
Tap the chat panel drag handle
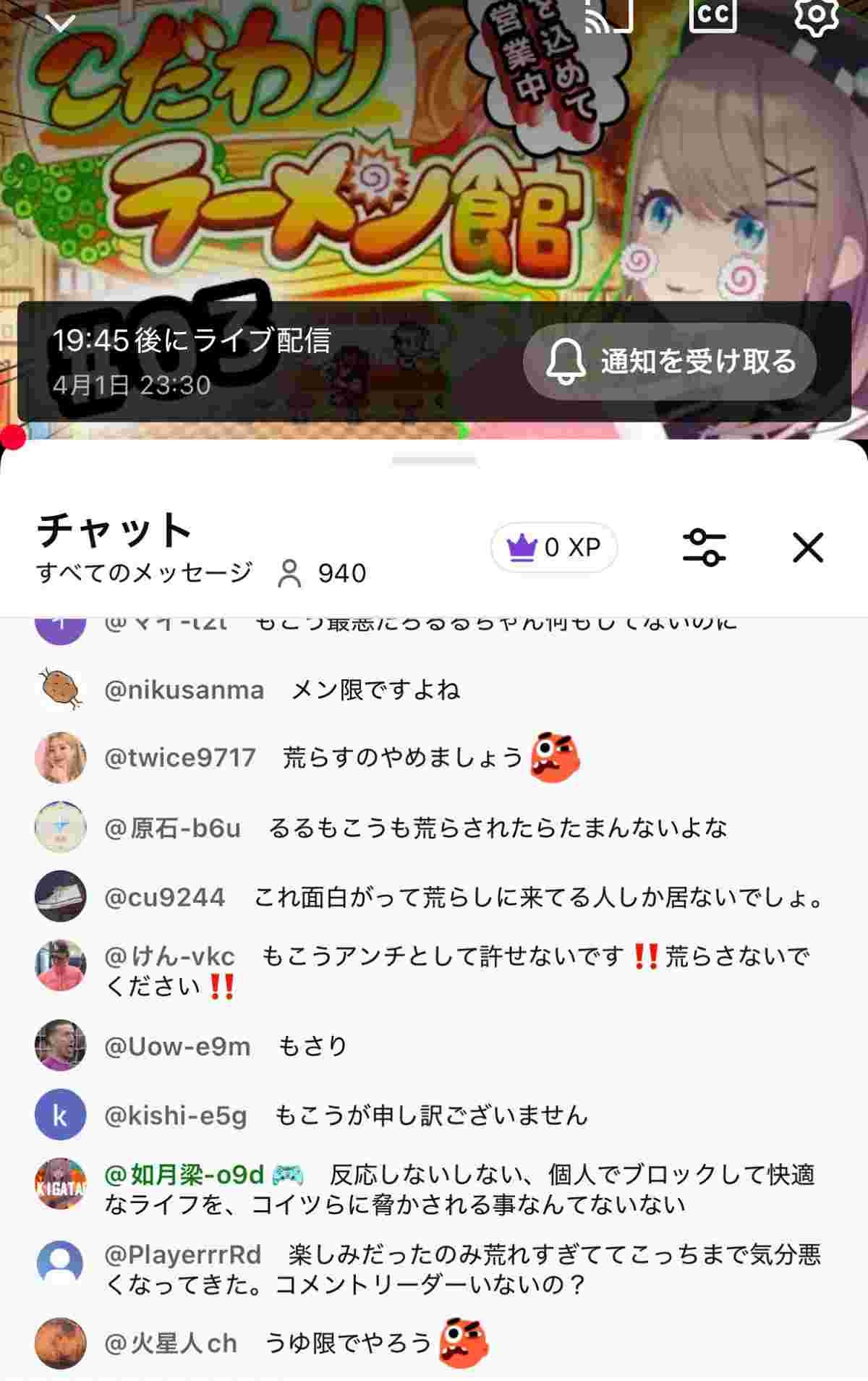(x=434, y=461)
